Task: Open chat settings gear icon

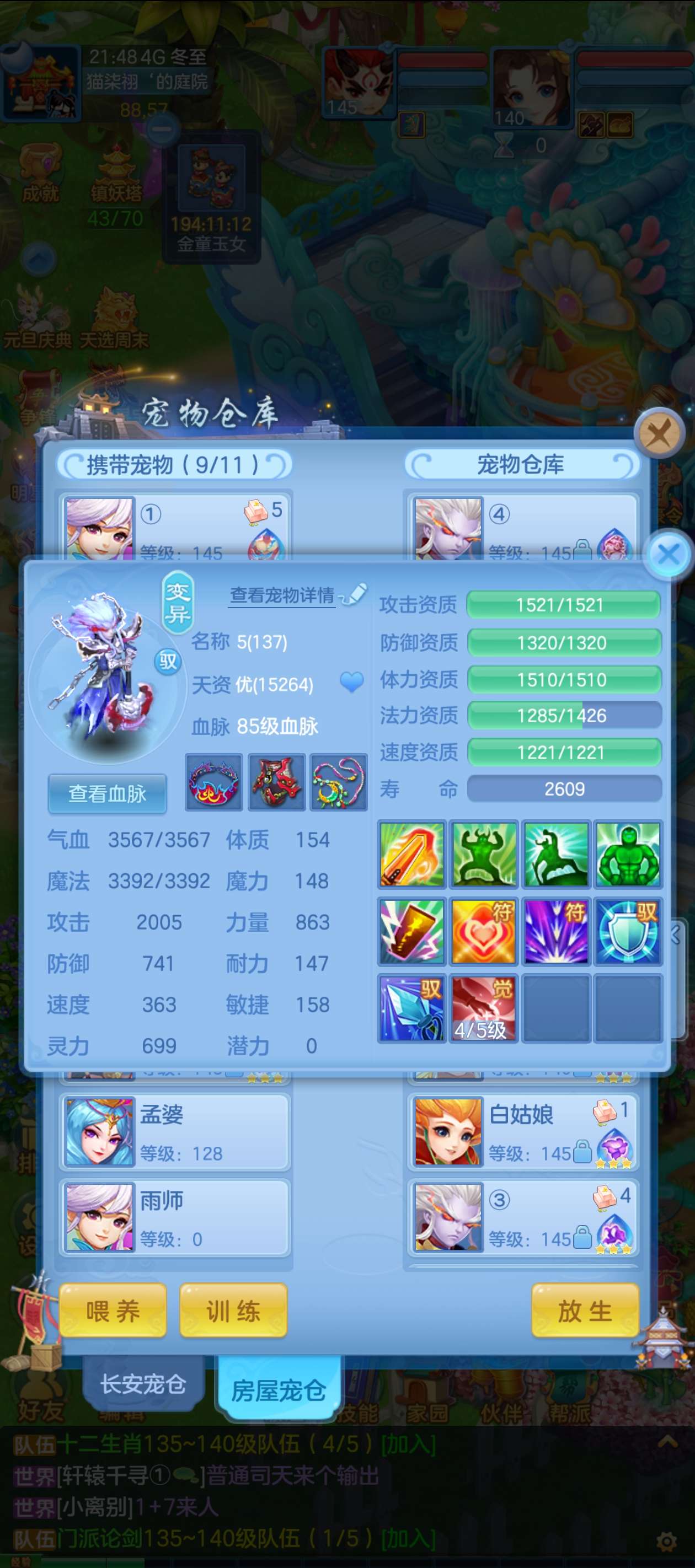Action: pyautogui.click(x=667, y=1542)
